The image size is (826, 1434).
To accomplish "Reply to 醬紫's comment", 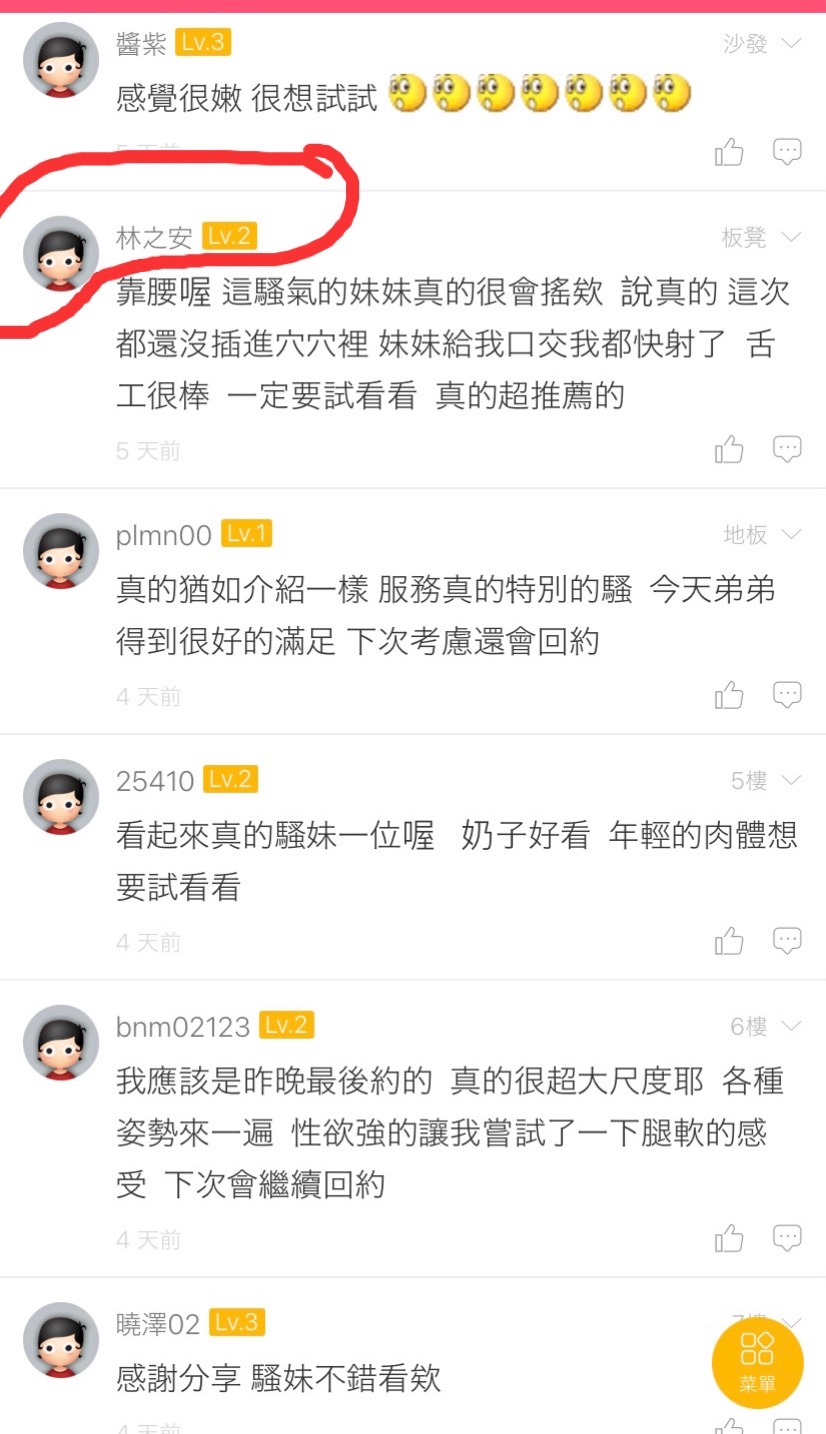I will click(787, 152).
